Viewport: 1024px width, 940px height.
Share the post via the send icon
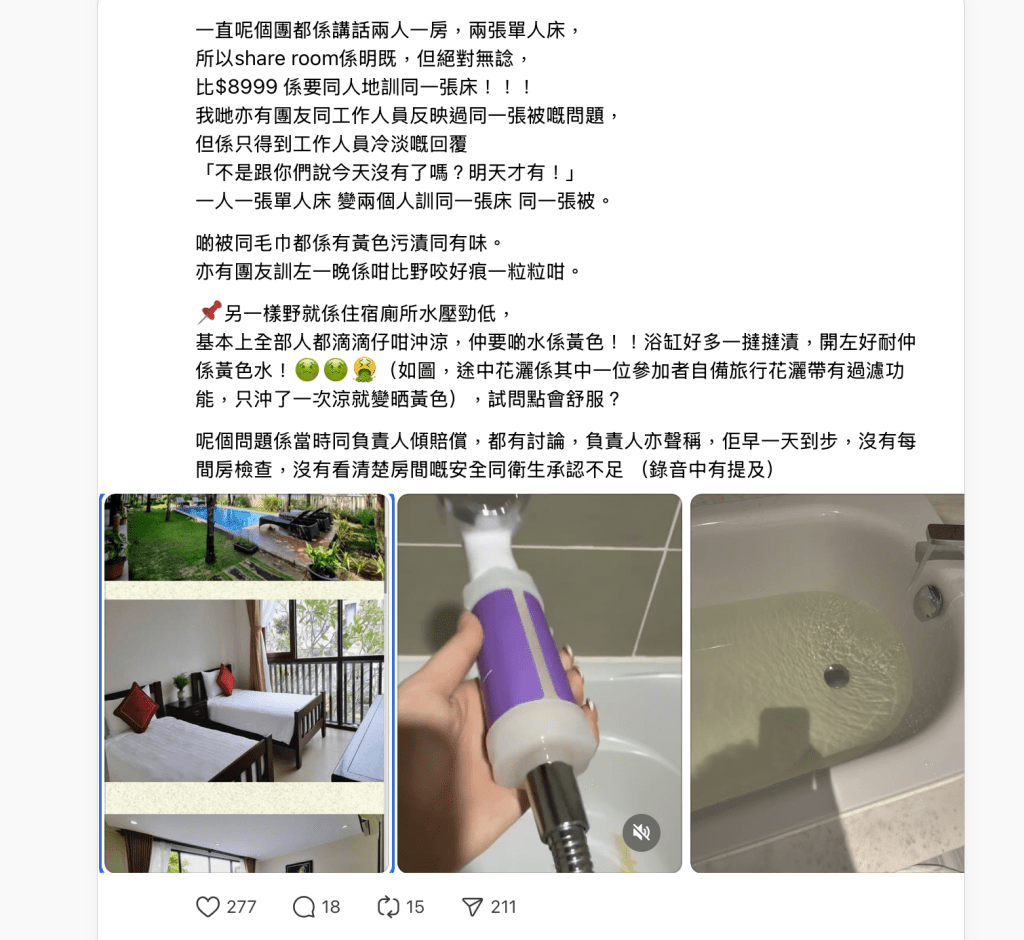(473, 907)
